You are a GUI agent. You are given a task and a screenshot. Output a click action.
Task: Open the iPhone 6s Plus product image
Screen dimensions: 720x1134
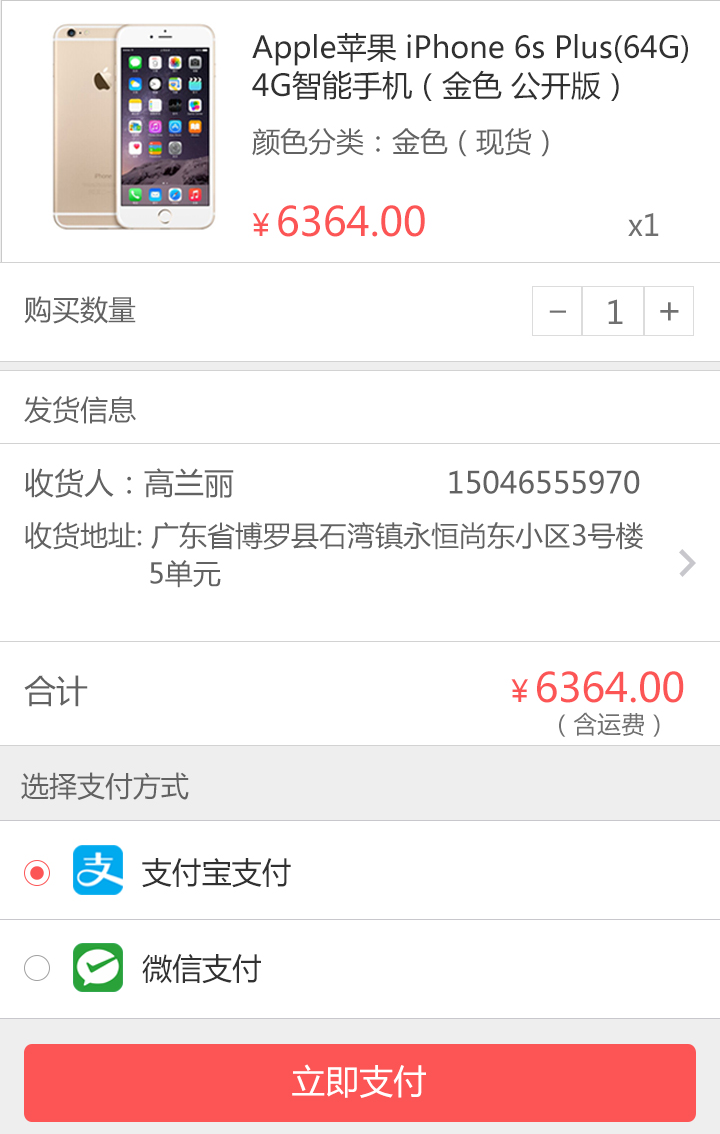pos(134,127)
